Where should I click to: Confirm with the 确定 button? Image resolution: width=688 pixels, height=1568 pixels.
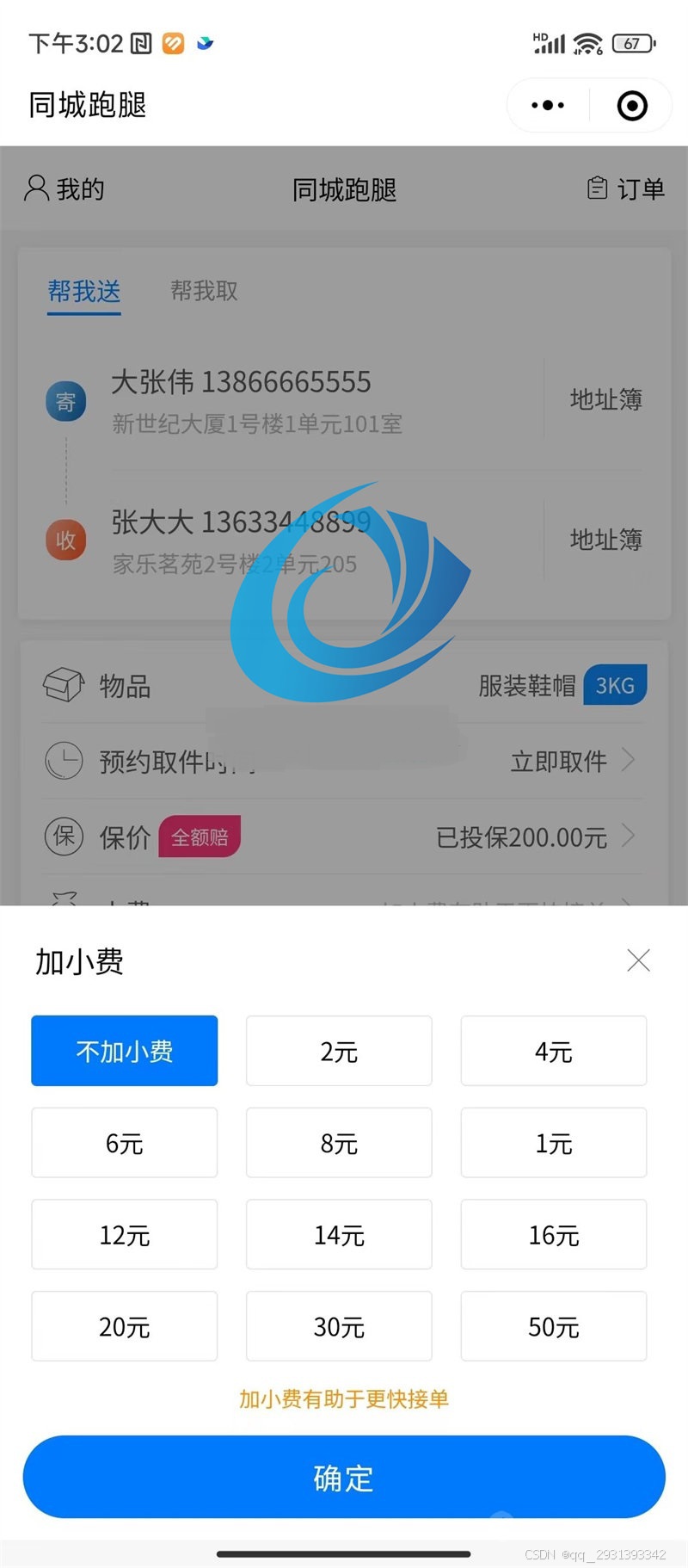(344, 1477)
